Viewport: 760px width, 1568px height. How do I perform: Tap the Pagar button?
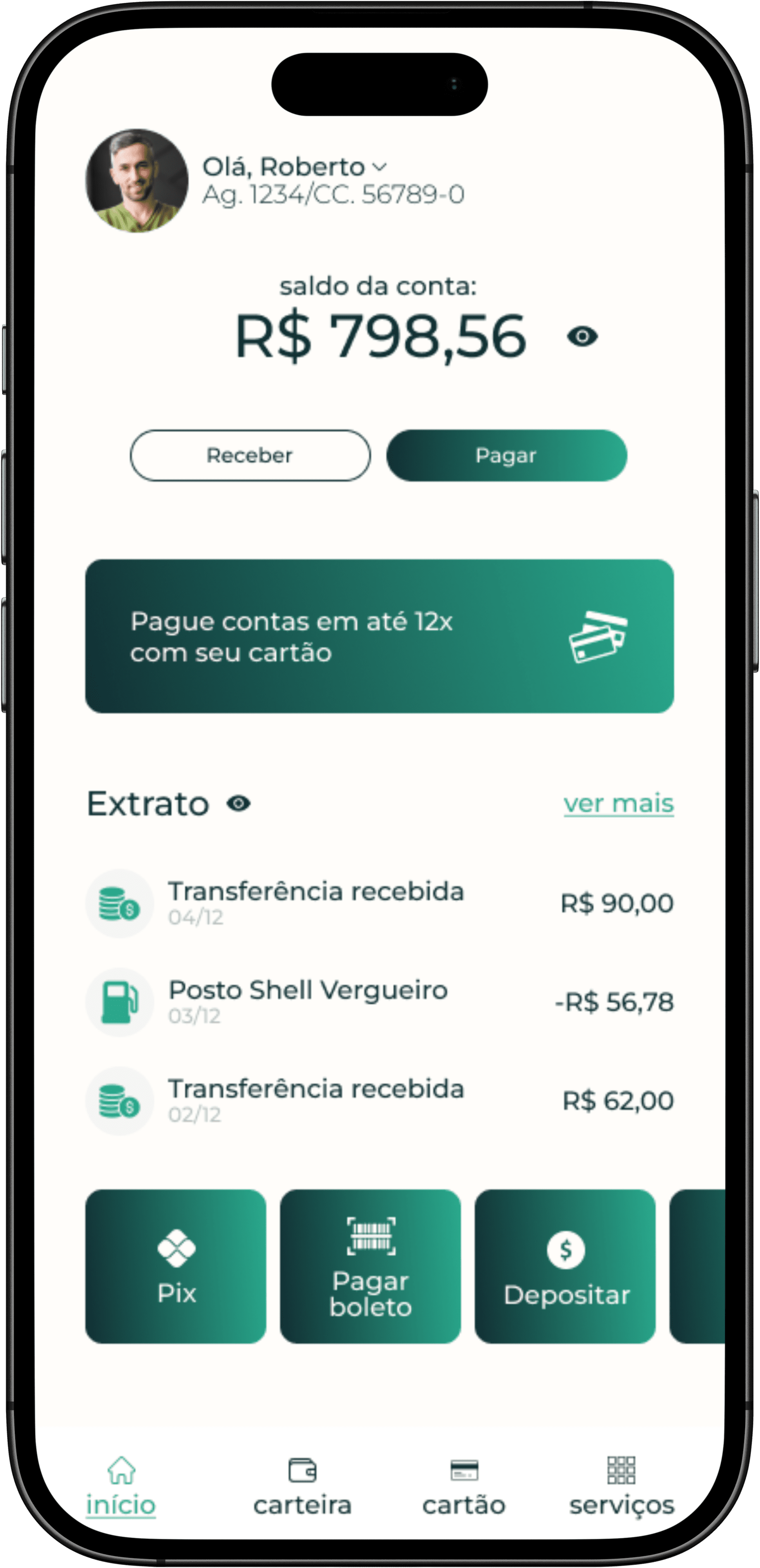[506, 455]
